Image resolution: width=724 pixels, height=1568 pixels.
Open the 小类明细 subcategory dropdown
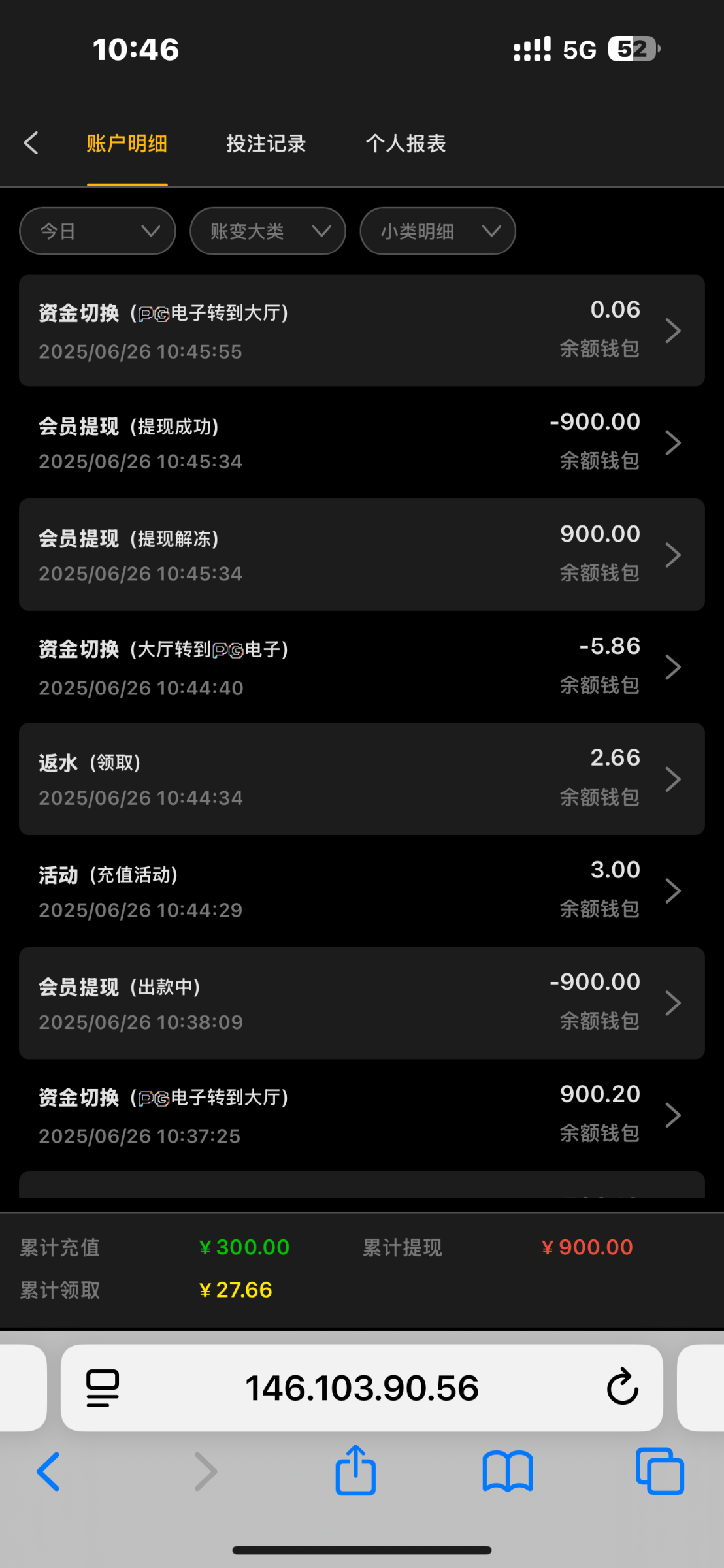tap(437, 231)
